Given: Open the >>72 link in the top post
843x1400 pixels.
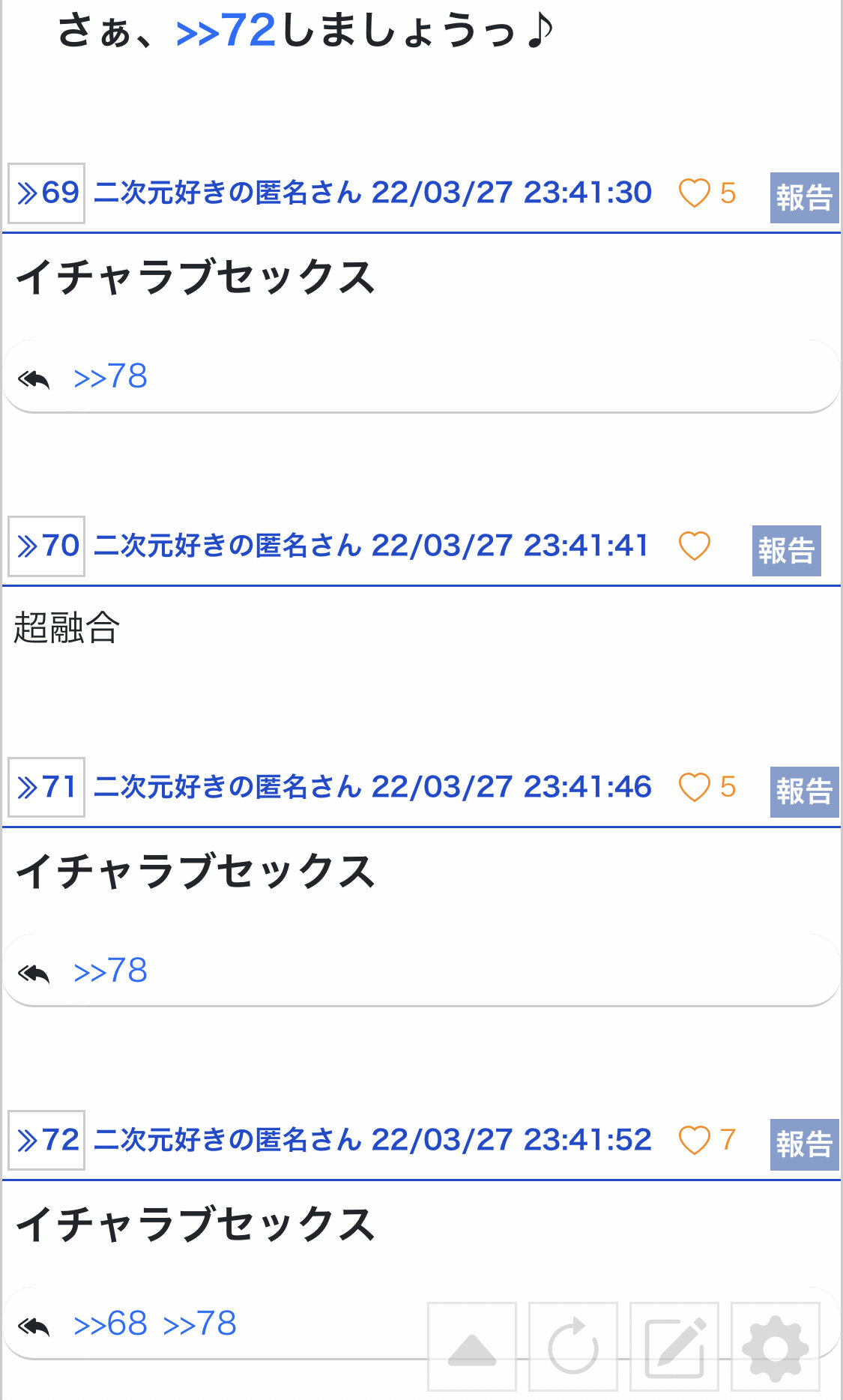Looking at the screenshot, I should point(226,31).
